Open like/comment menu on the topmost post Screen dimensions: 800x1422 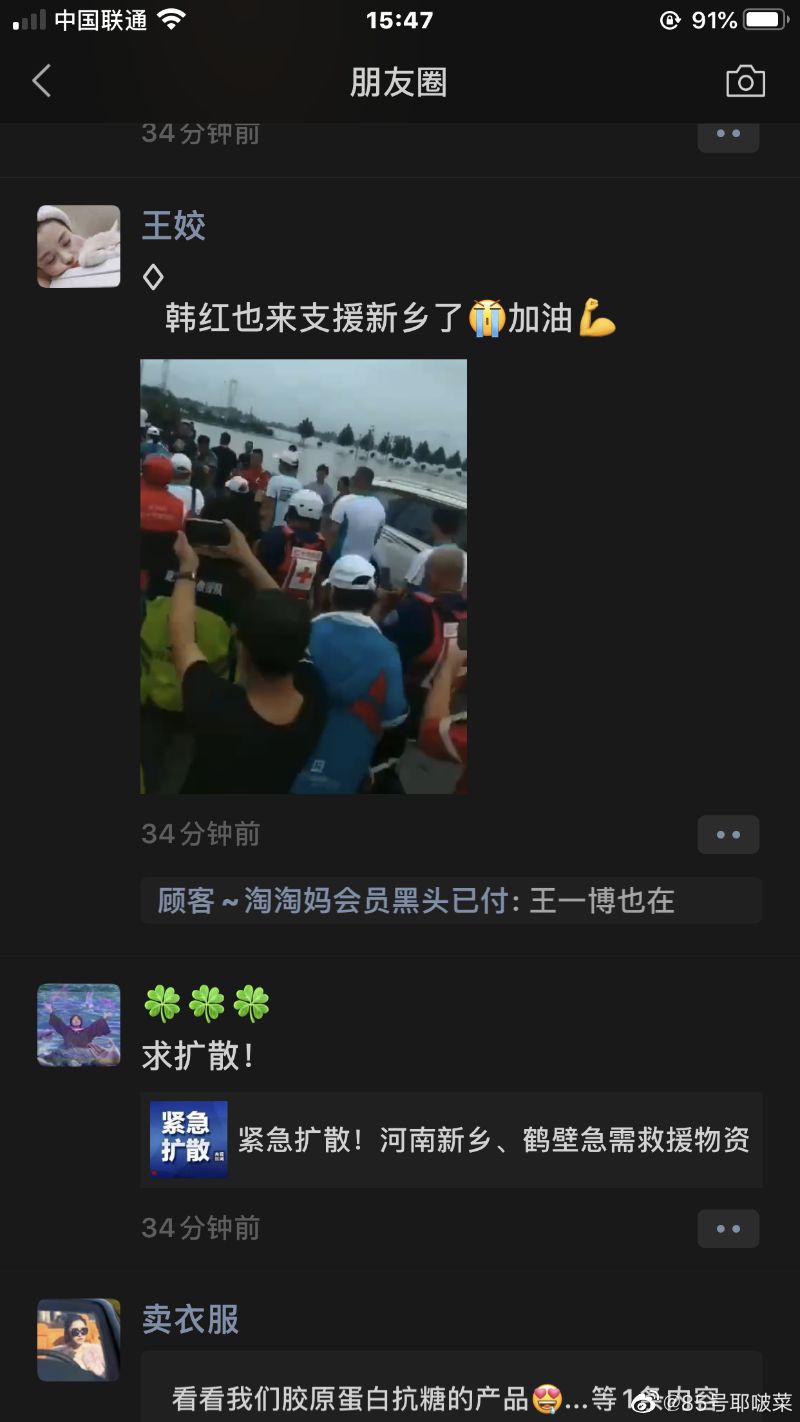[x=728, y=134]
